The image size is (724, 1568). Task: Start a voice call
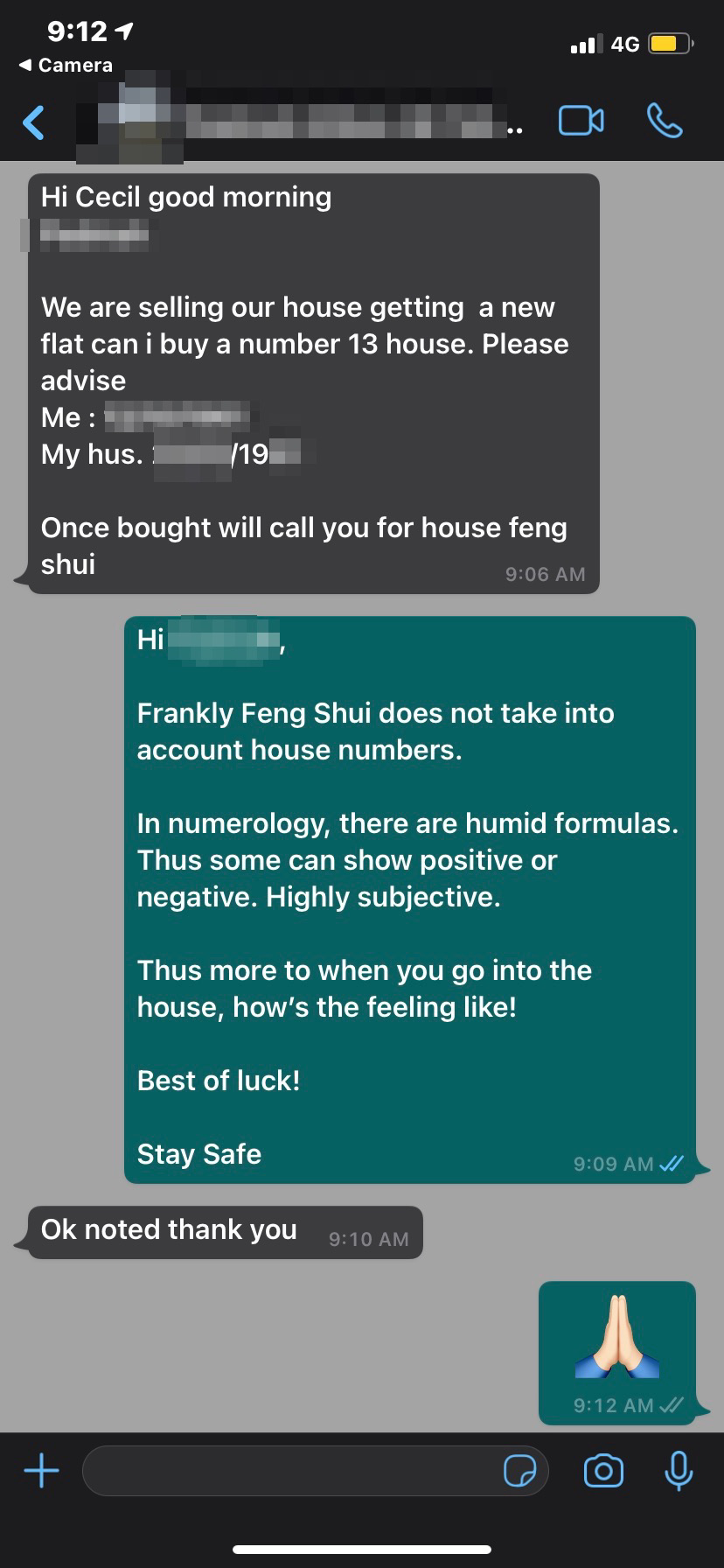[x=665, y=121]
